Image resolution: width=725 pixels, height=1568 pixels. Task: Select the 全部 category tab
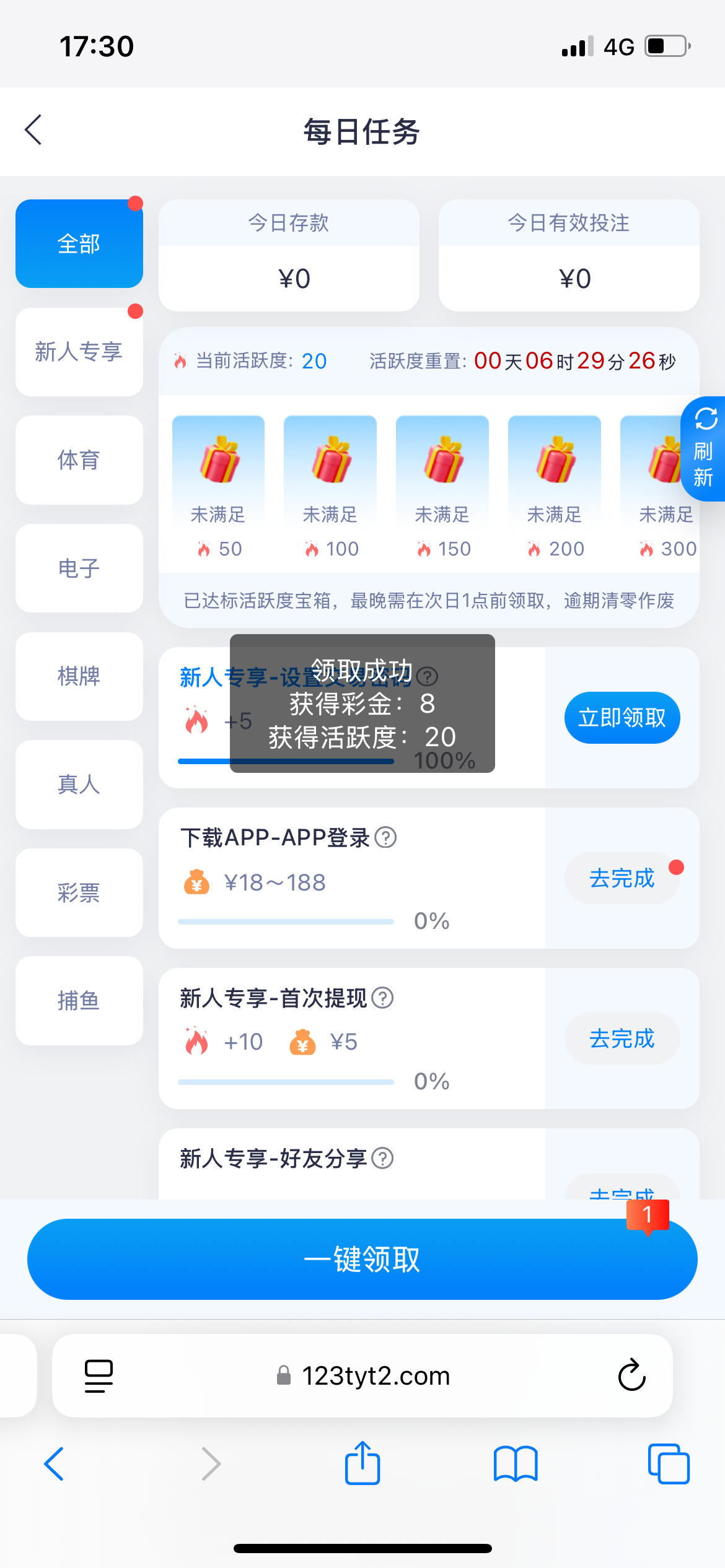(79, 243)
